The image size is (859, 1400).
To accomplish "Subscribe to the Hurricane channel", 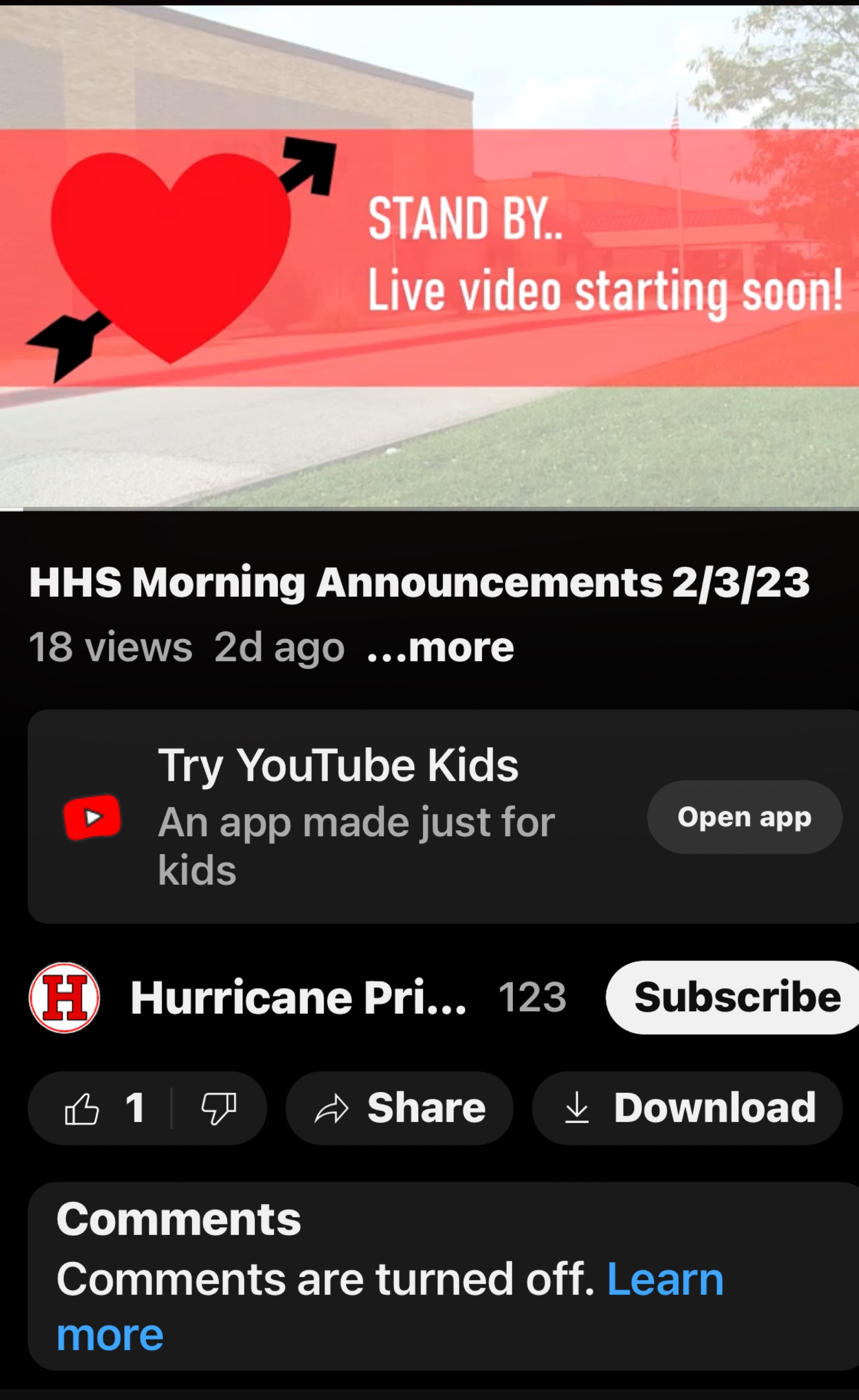I will [x=736, y=998].
